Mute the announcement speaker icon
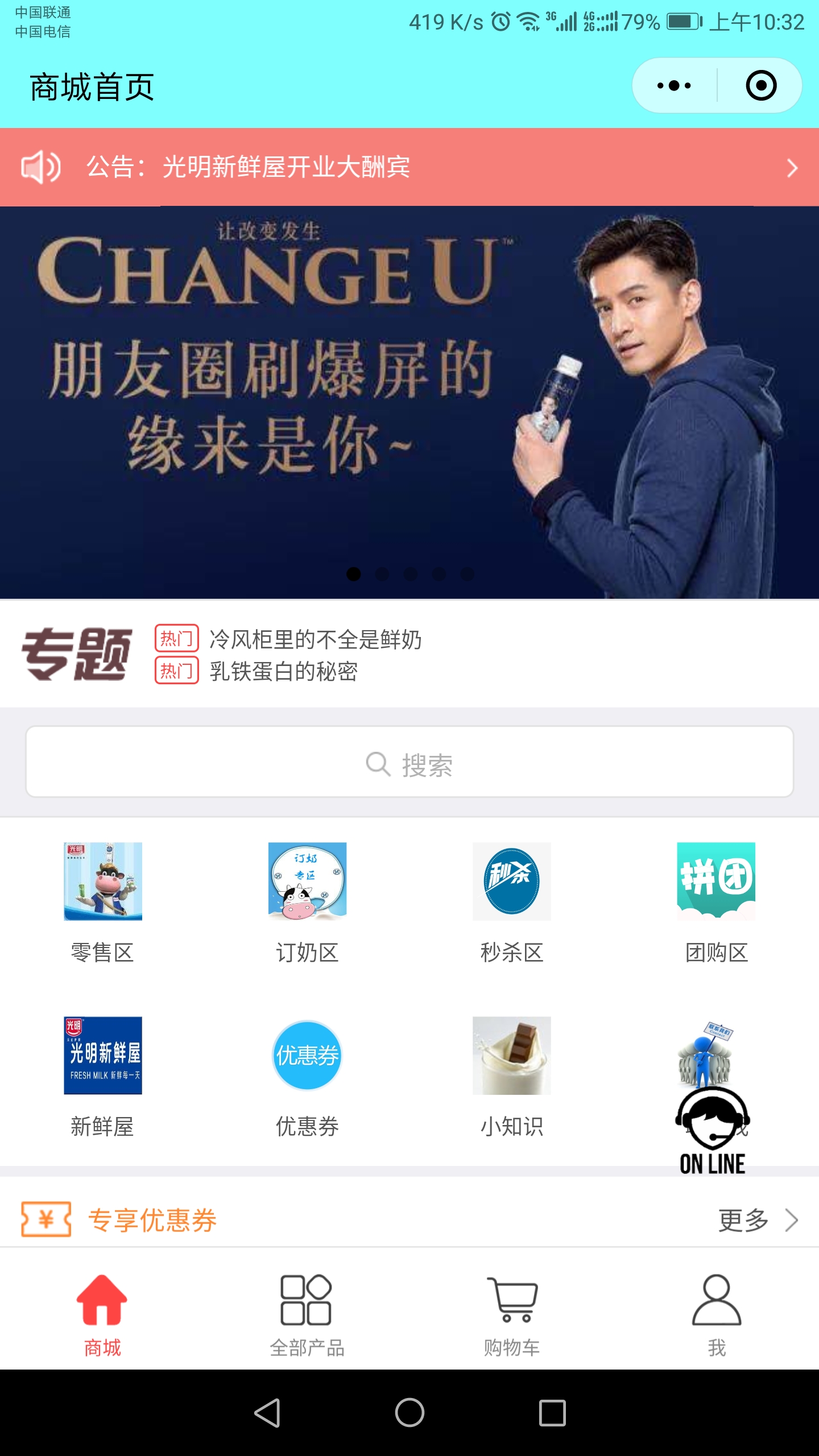Screen dimensions: 819x1456 point(40,168)
